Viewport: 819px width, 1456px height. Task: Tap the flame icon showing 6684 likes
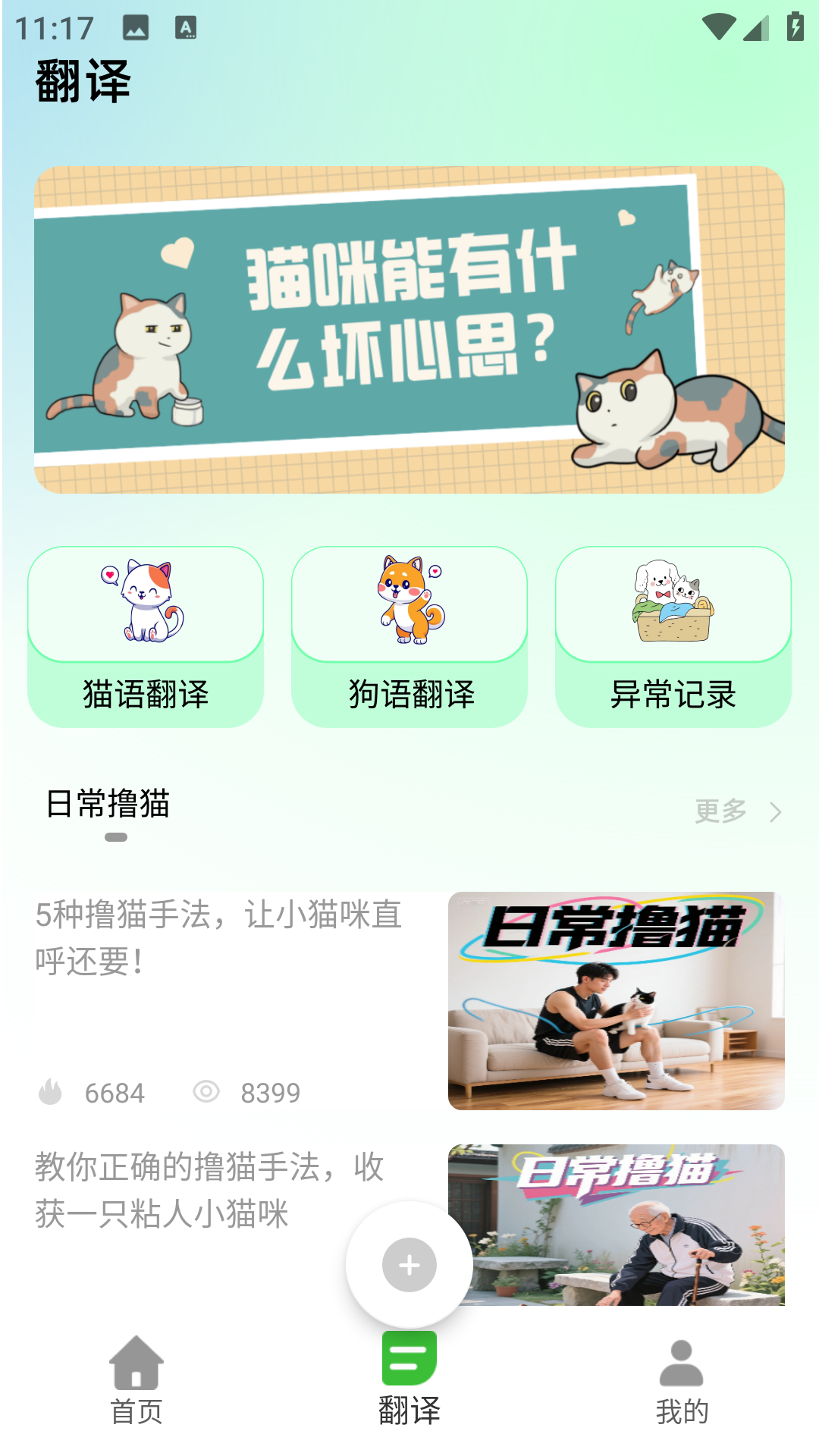pos(50,1093)
